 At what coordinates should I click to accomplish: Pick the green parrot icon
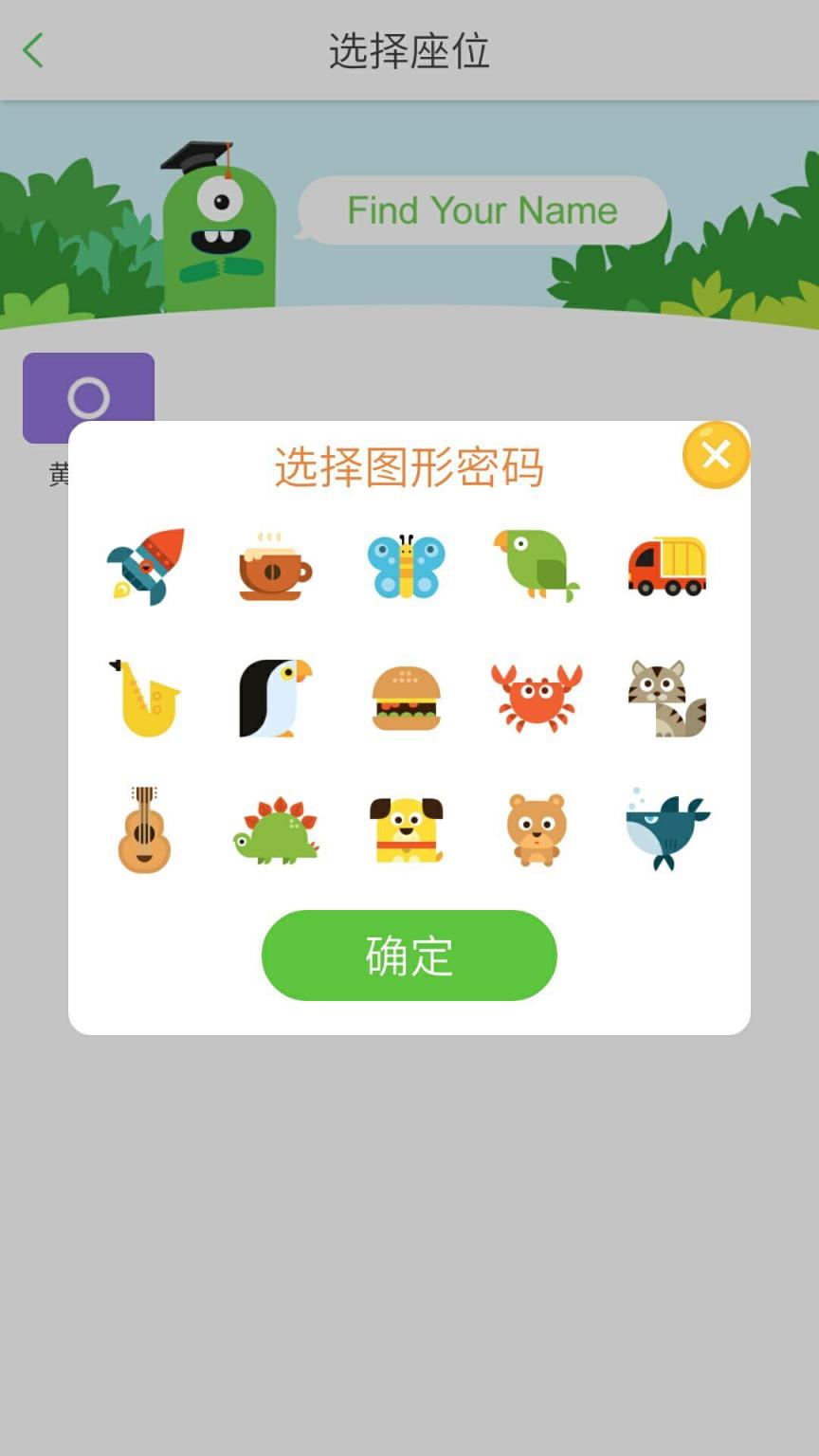(x=537, y=567)
